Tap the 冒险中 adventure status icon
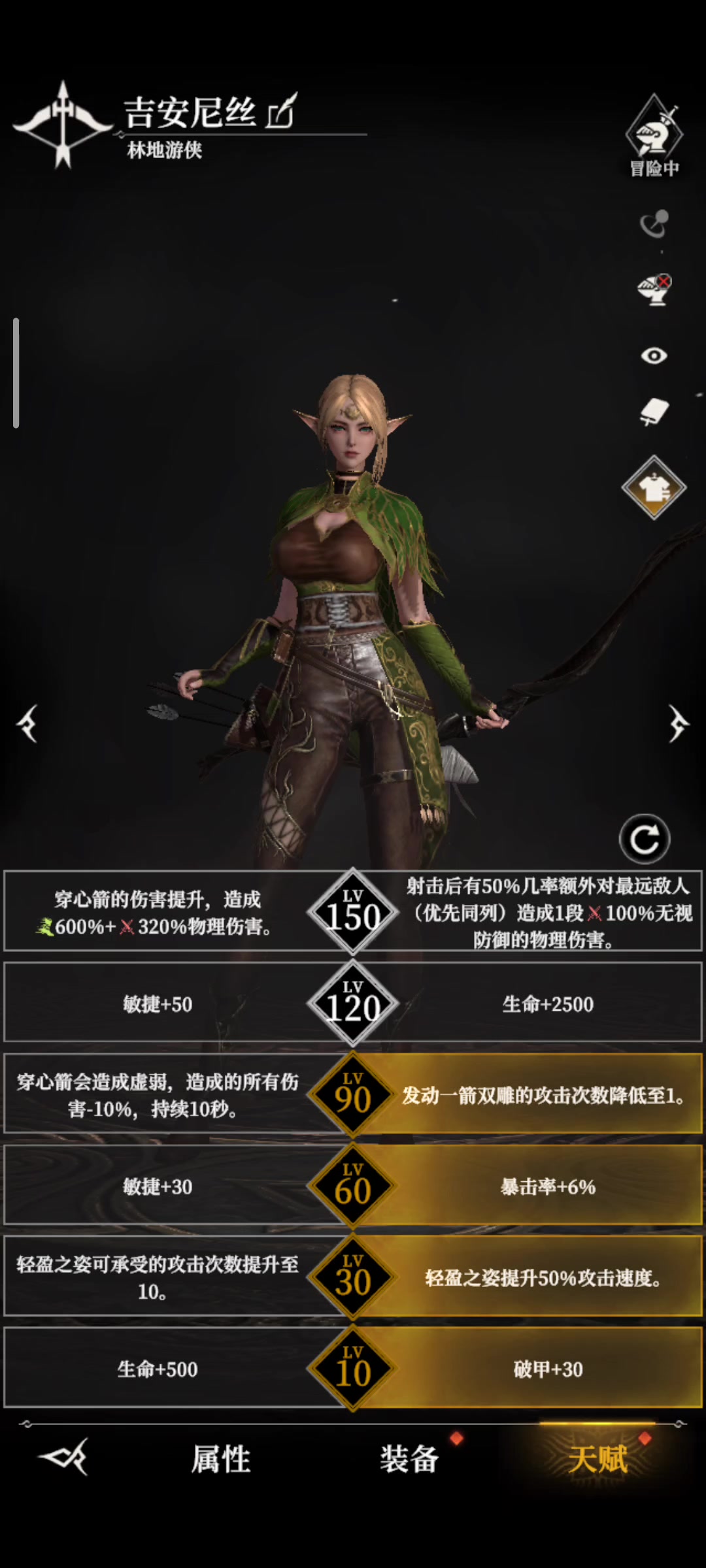 [654, 137]
